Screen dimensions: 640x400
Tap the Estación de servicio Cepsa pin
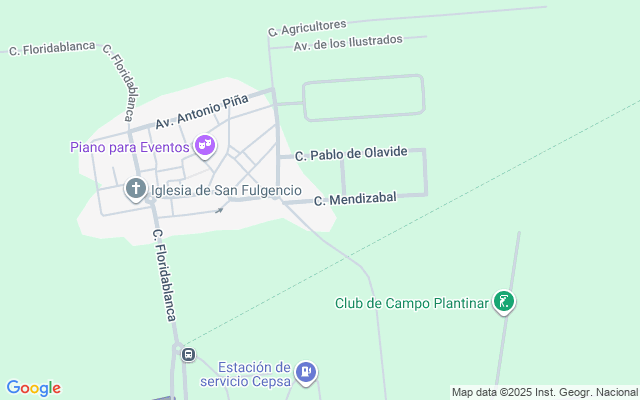[306, 373]
